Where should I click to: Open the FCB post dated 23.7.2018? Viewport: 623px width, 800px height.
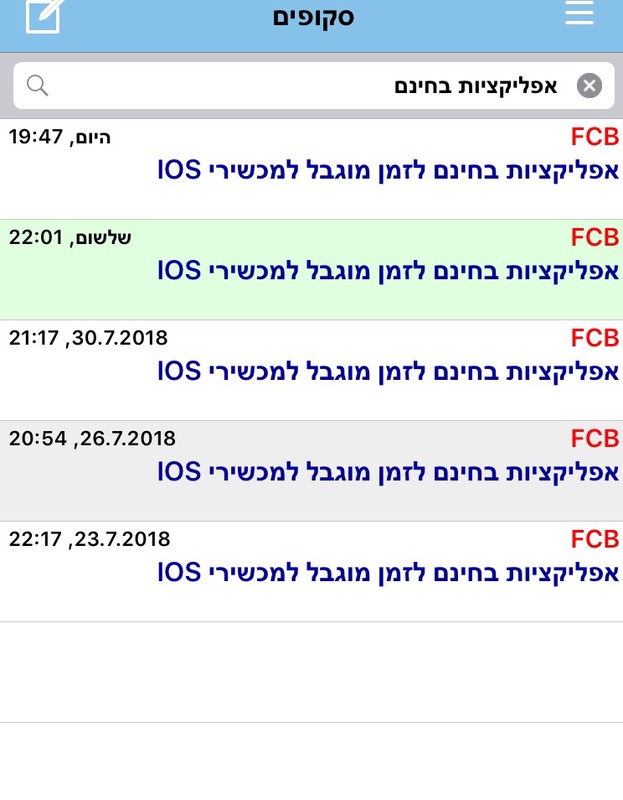point(388,572)
